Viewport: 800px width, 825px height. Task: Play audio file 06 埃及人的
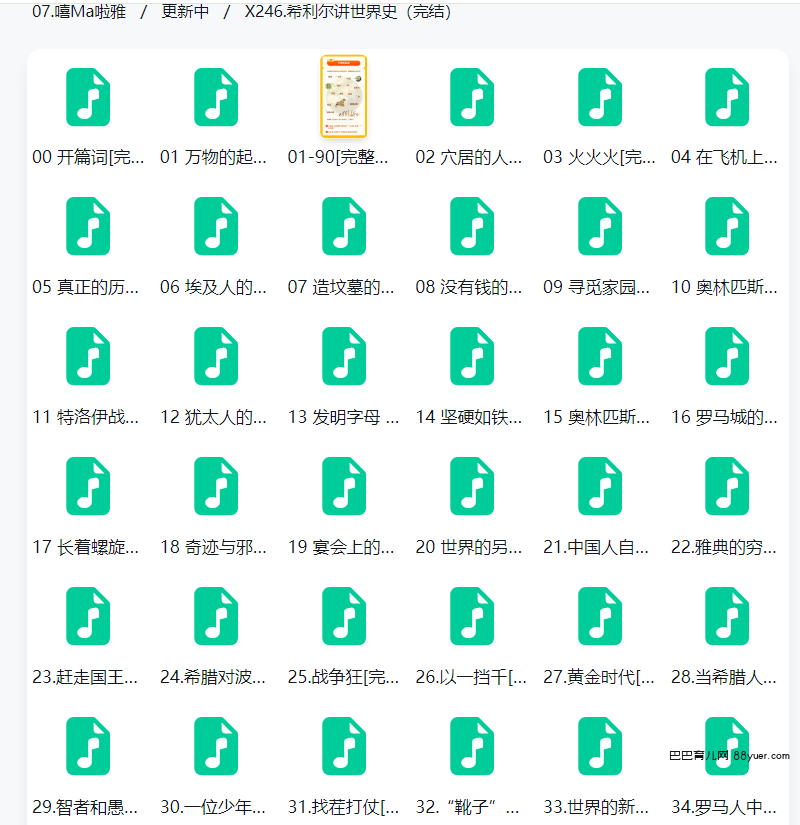216,226
